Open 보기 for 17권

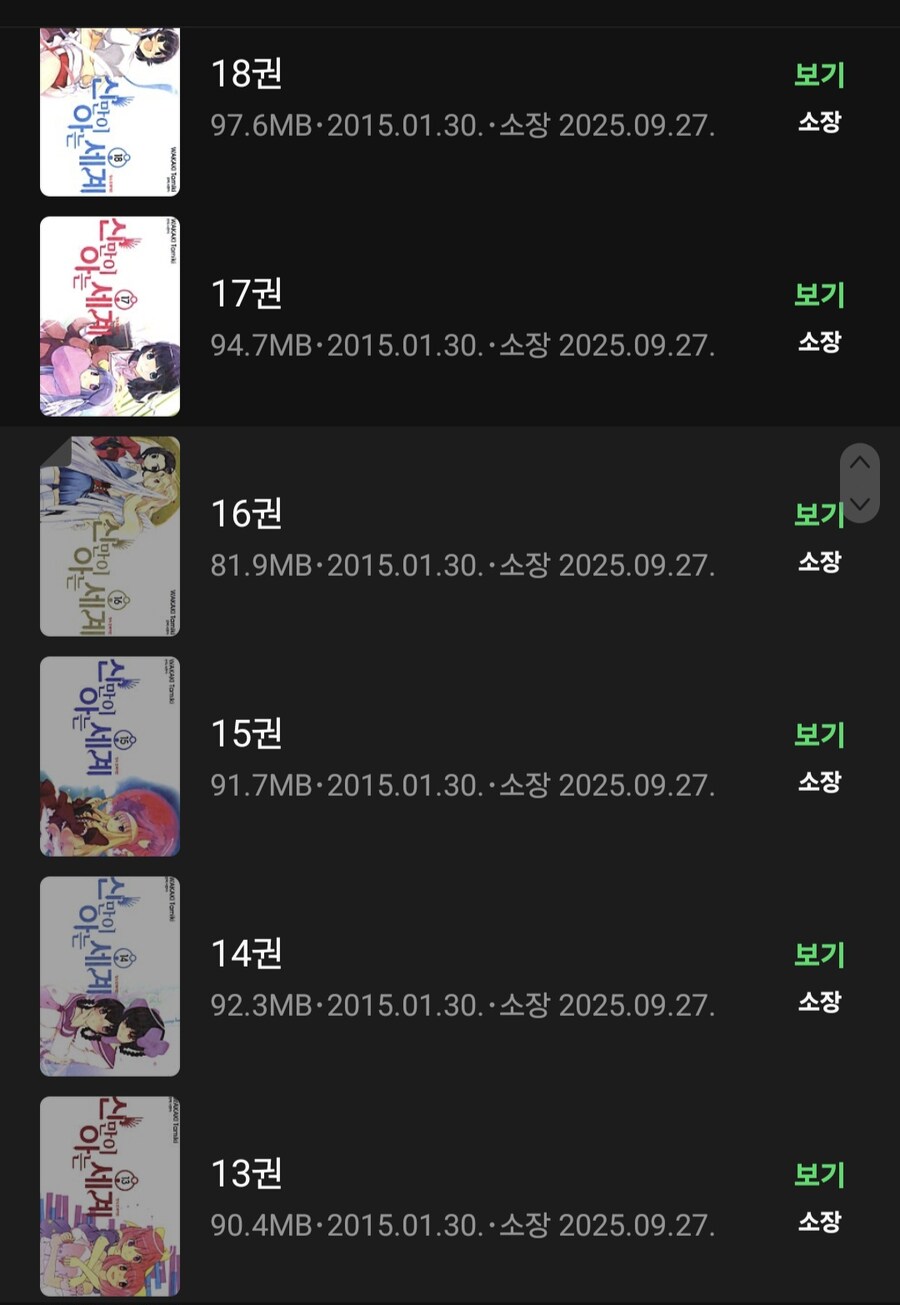click(819, 296)
